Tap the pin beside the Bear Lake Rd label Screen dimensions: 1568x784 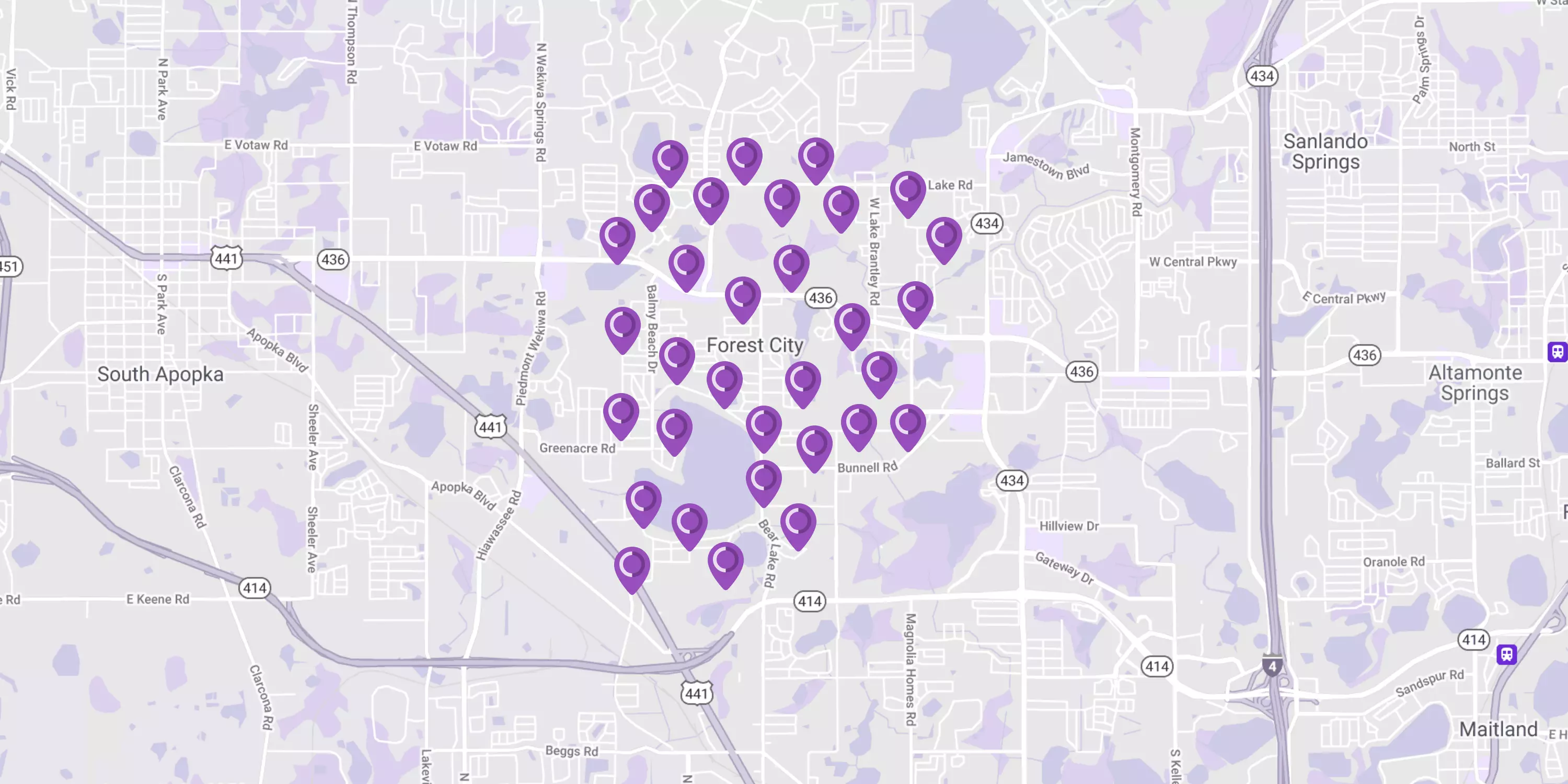(798, 524)
